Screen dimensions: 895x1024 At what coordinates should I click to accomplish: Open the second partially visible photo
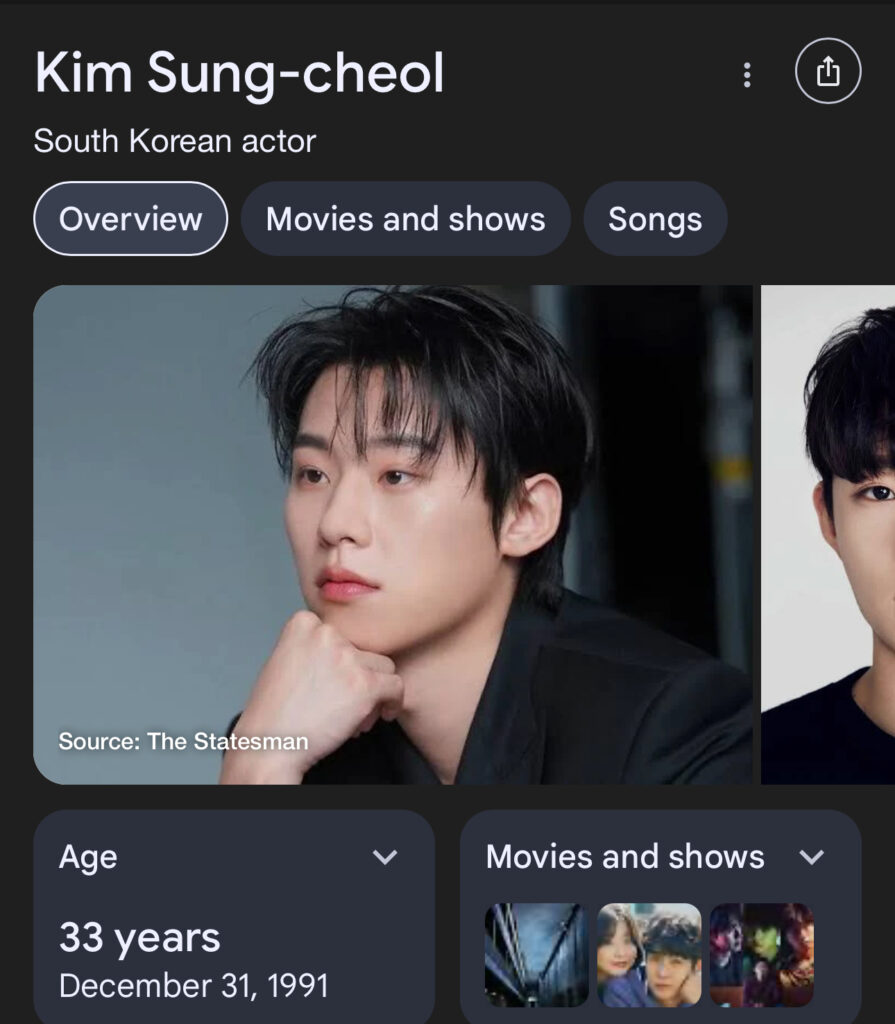tap(828, 535)
